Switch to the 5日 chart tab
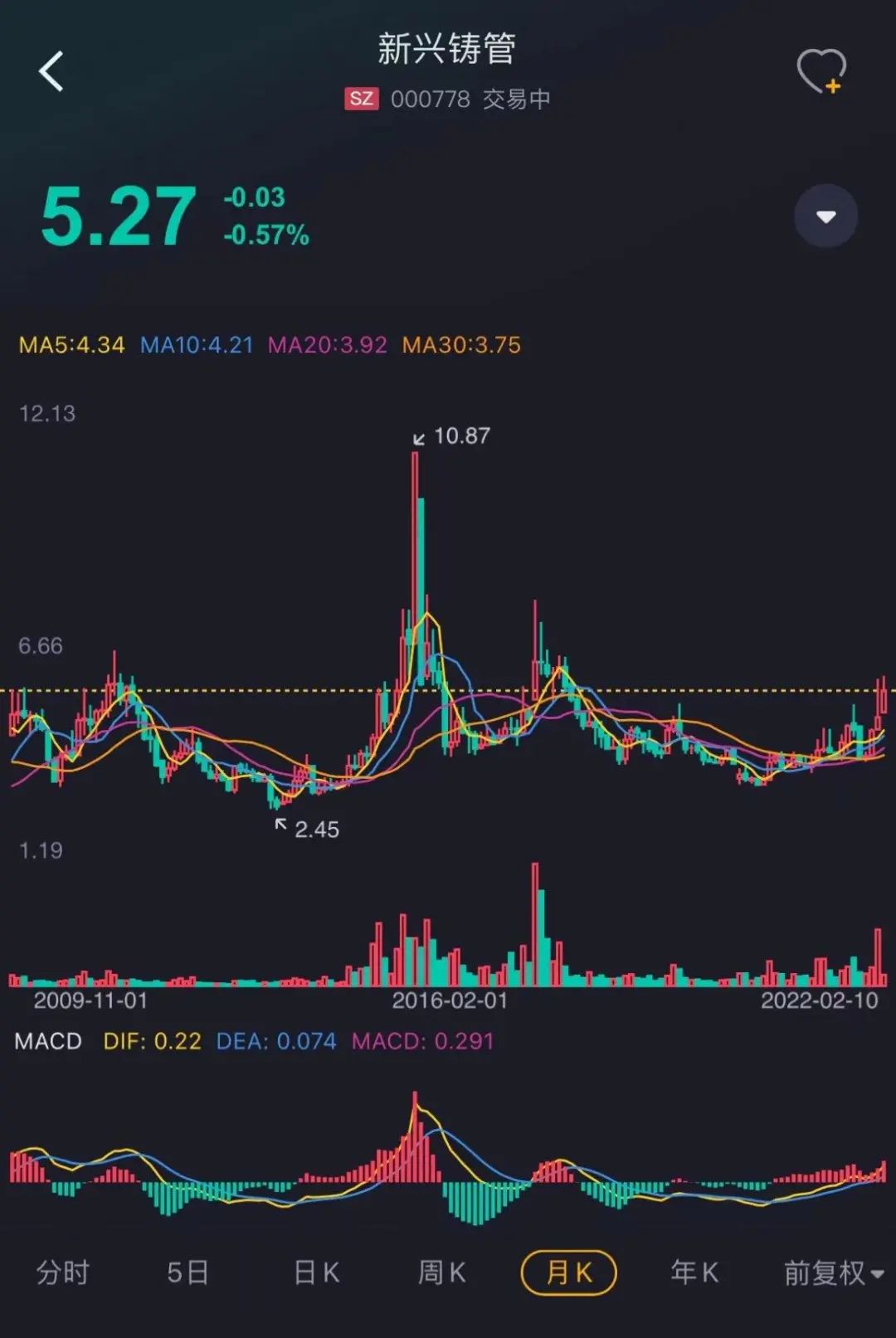This screenshot has height=1338, width=896. pos(187,1272)
